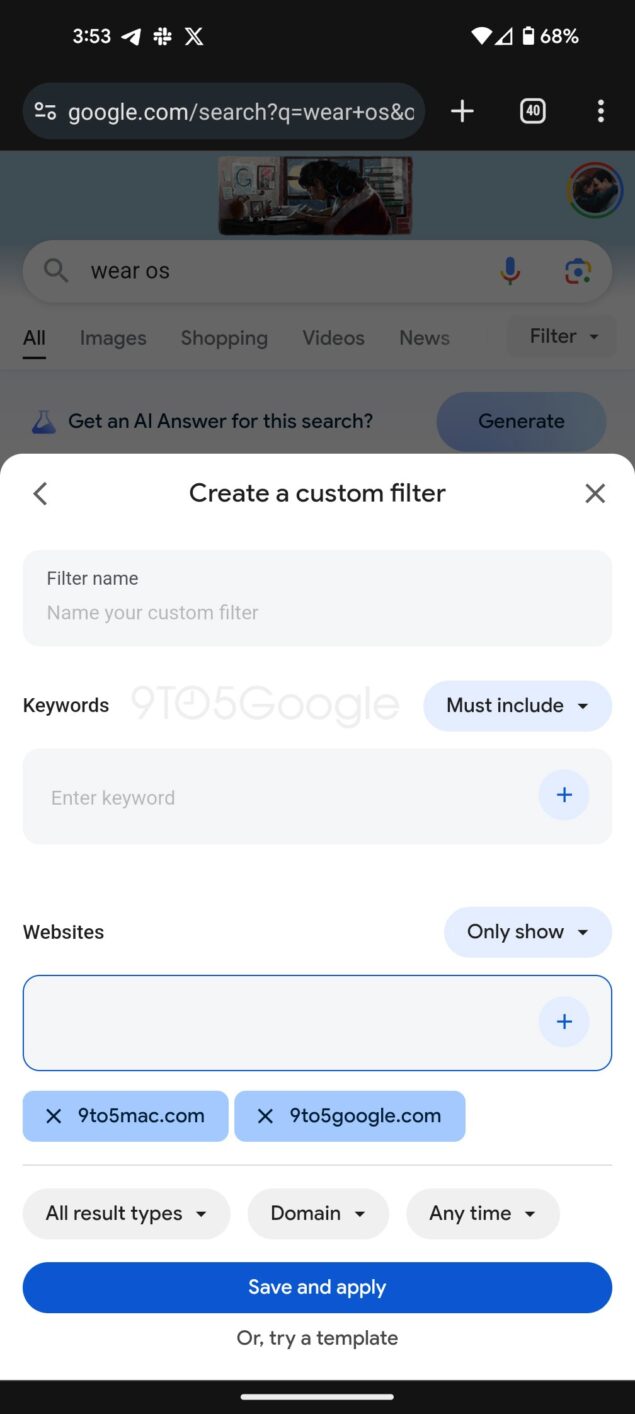Image resolution: width=635 pixels, height=1414 pixels.
Task: Expand the Domain dropdown
Action: pos(317,1214)
